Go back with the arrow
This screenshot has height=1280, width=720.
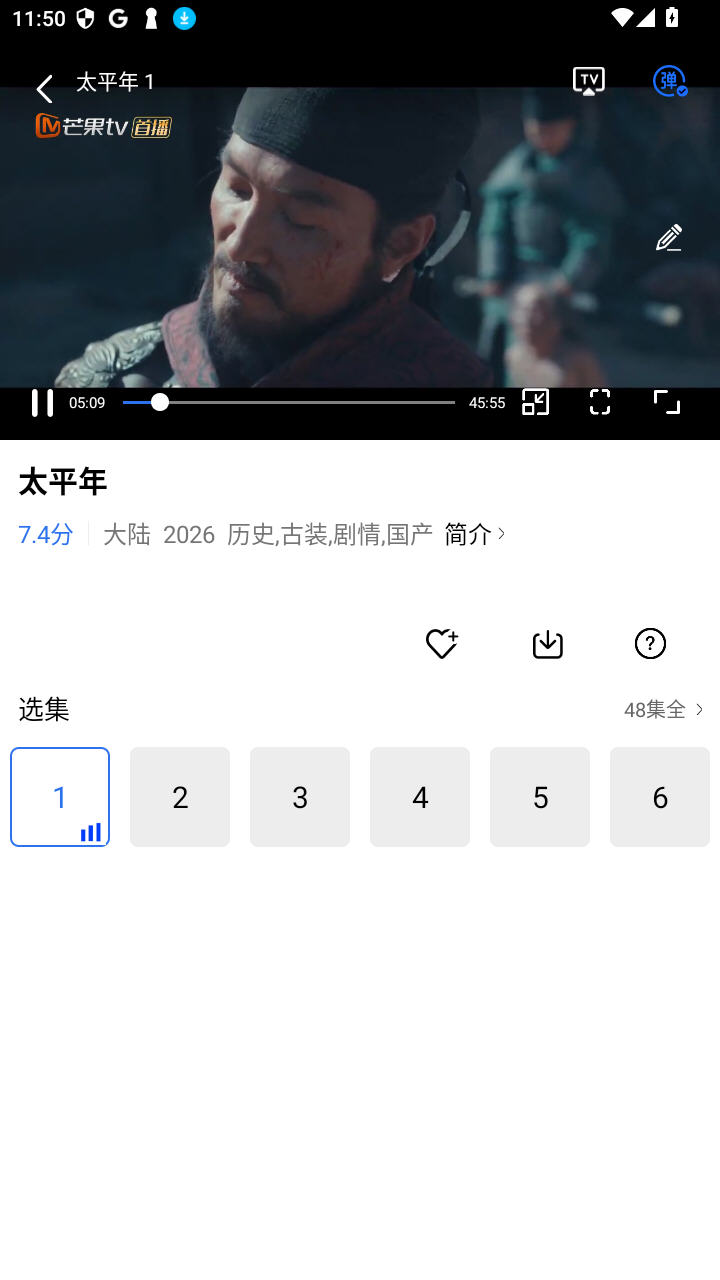coord(44,89)
